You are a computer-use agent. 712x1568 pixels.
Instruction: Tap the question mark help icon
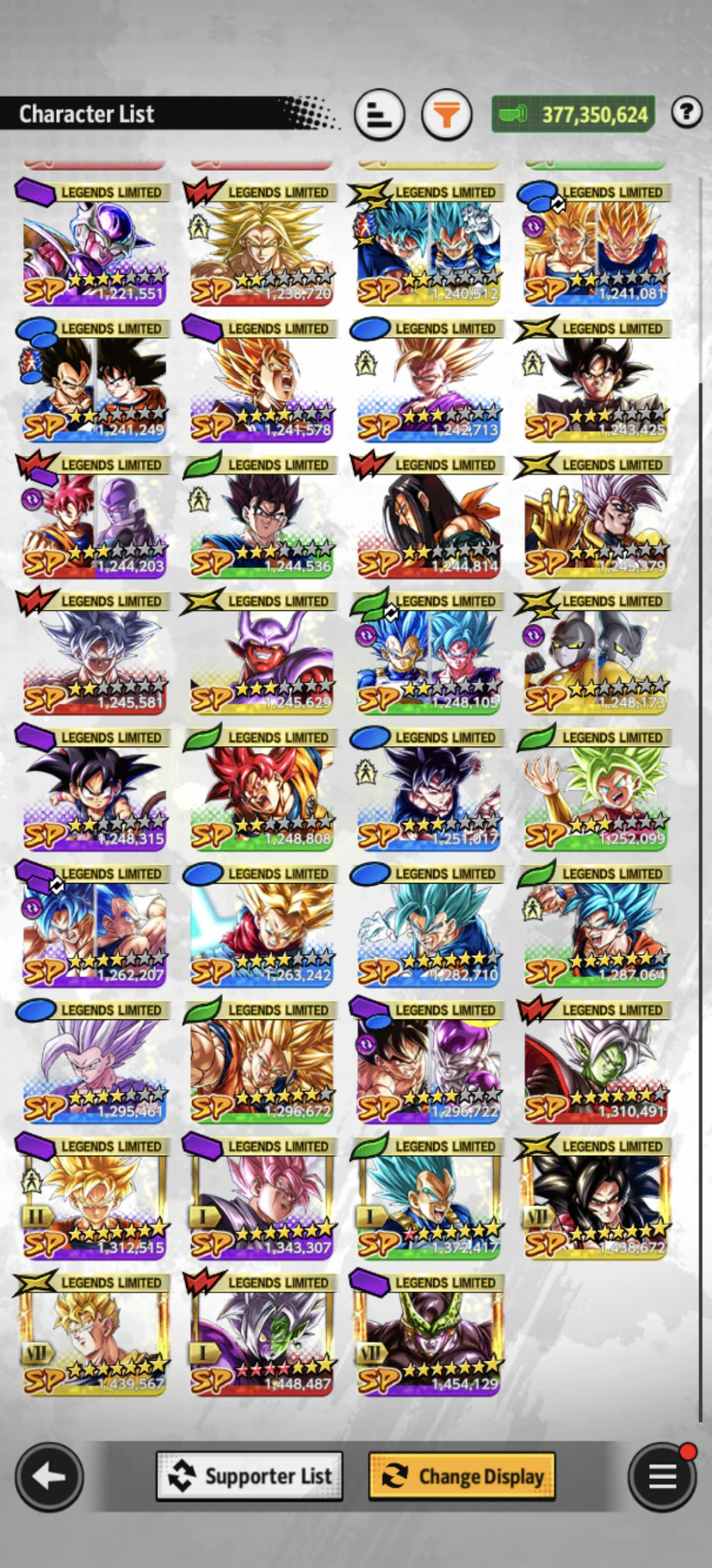coord(687,112)
